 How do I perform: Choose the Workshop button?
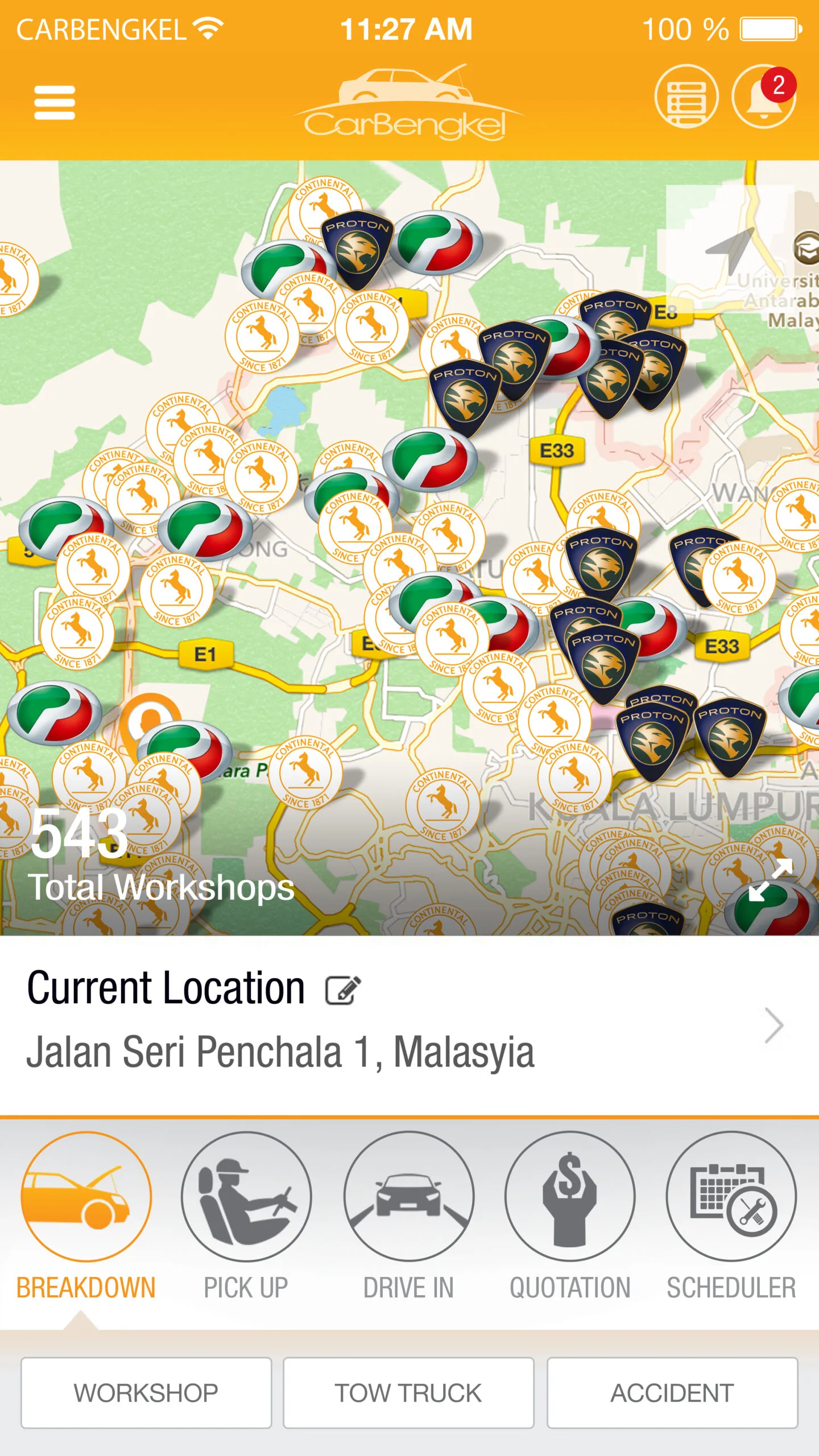click(x=146, y=1393)
